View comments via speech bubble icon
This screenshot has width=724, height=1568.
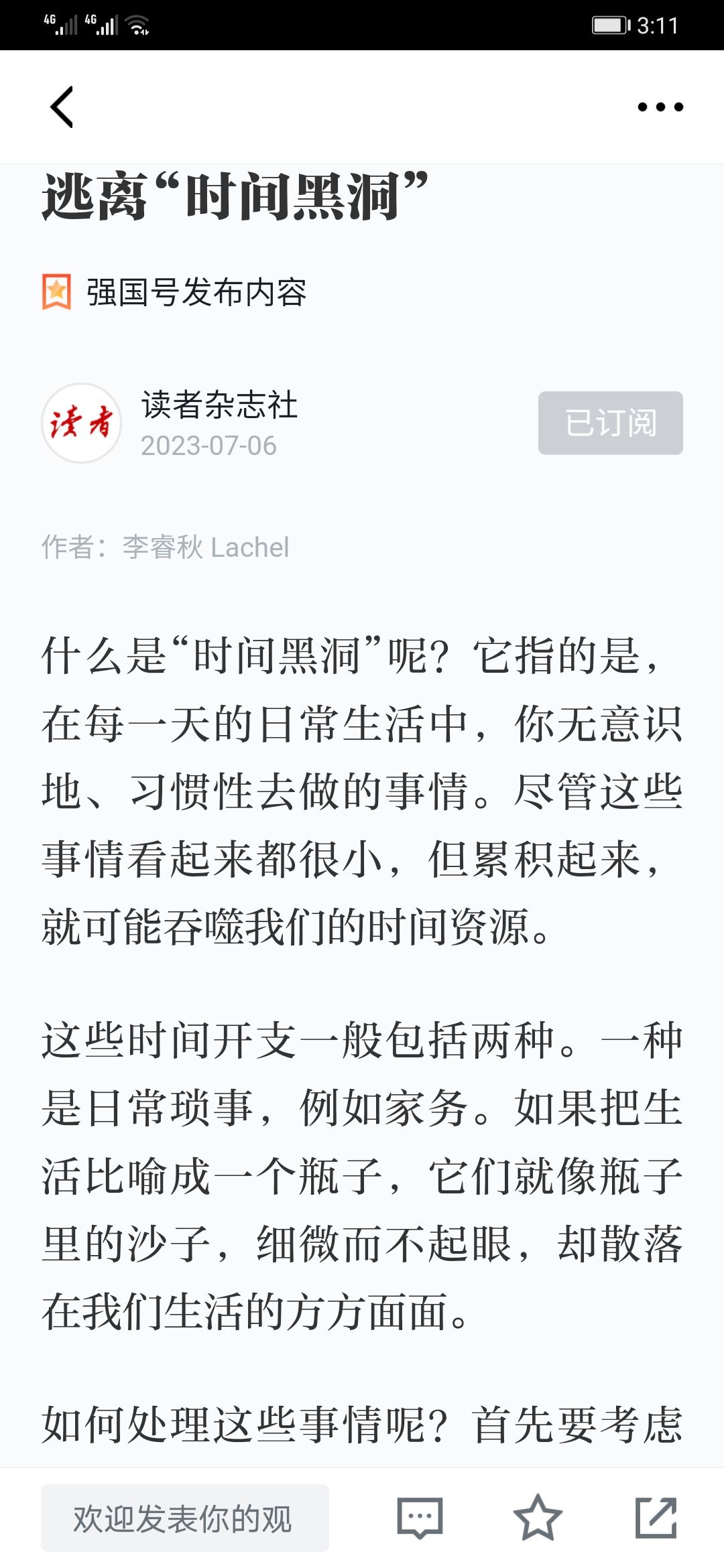pyautogui.click(x=420, y=1518)
